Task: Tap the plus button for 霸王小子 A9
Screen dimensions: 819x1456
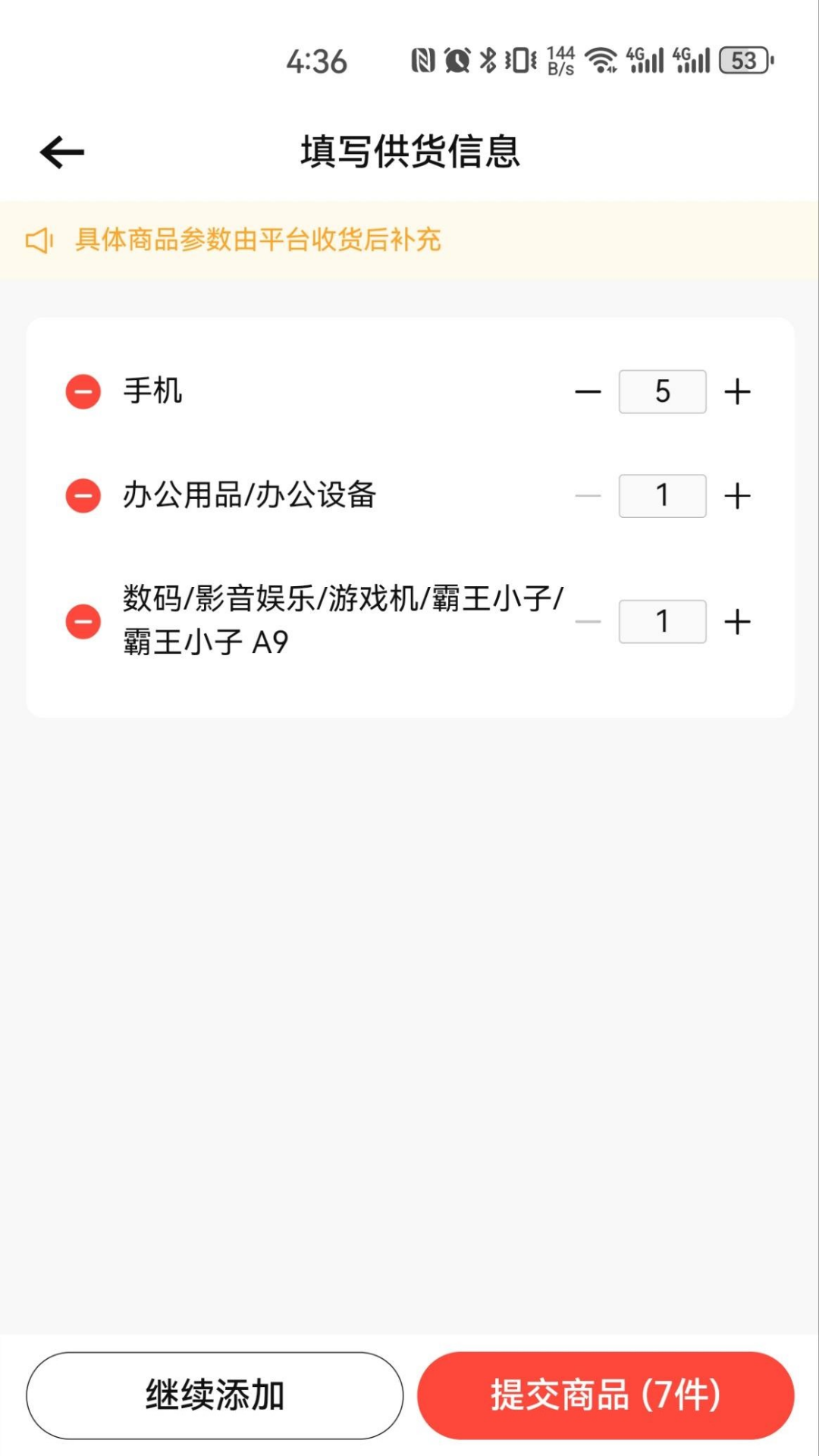Action: pos(736,620)
